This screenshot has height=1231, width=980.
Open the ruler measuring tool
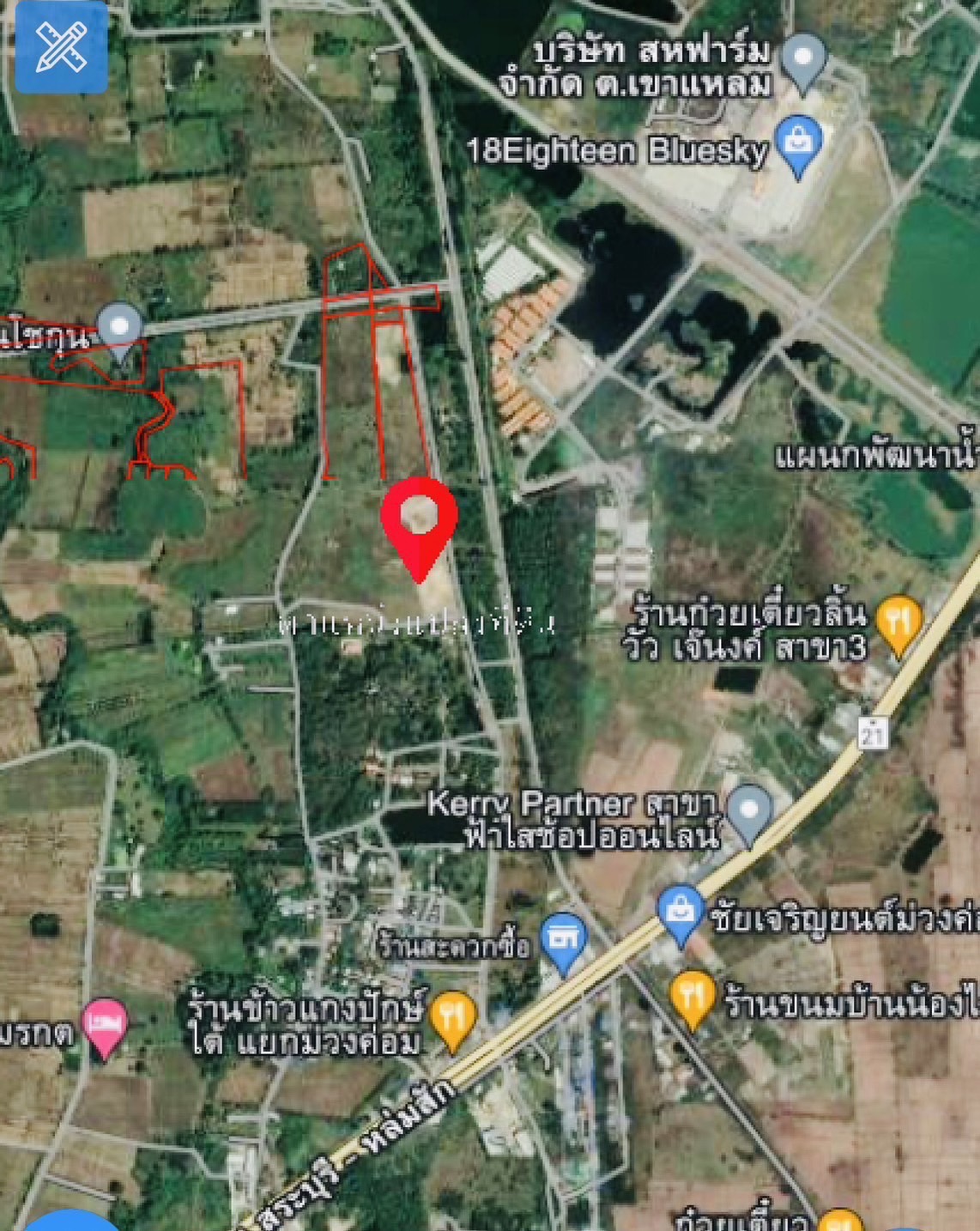(61, 47)
